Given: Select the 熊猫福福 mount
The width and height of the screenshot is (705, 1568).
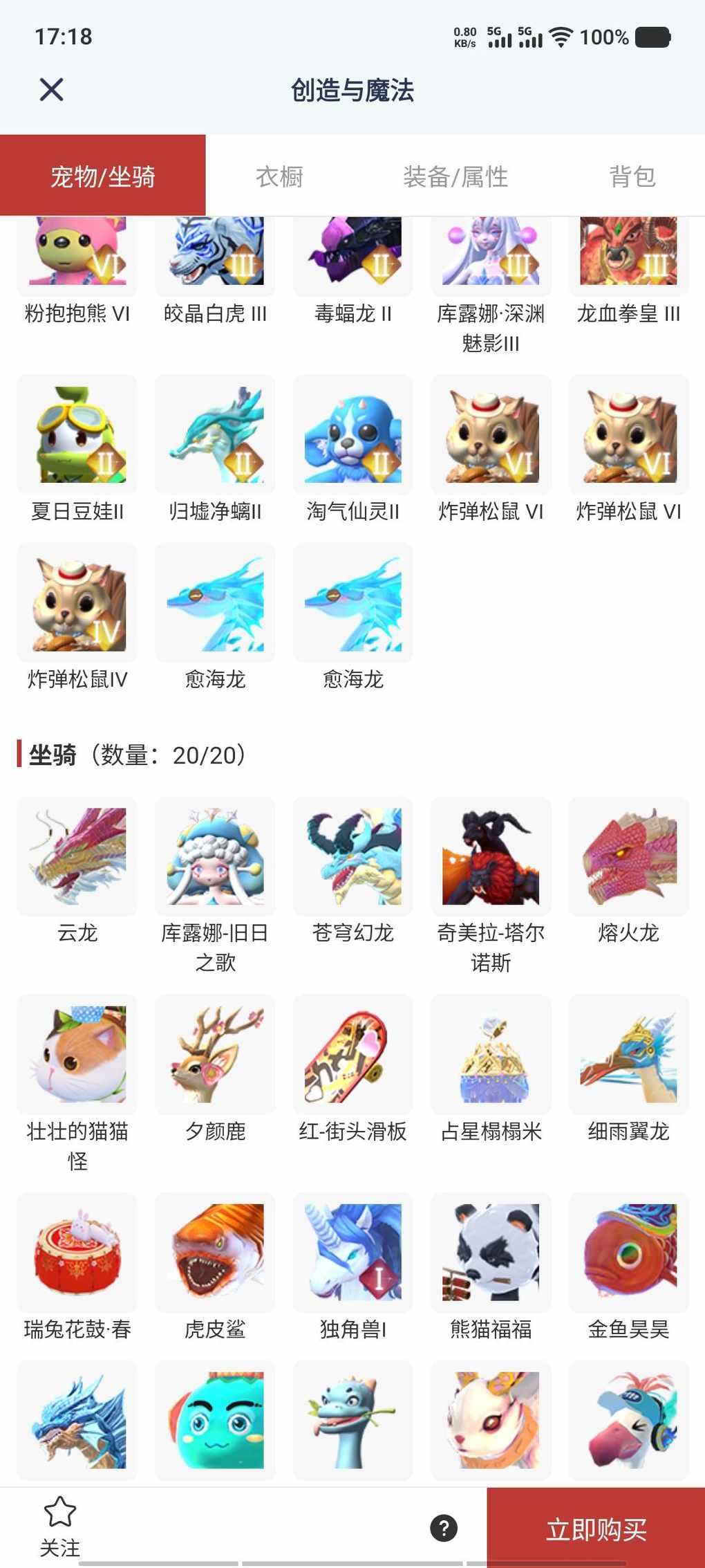Looking at the screenshot, I should click(491, 1253).
